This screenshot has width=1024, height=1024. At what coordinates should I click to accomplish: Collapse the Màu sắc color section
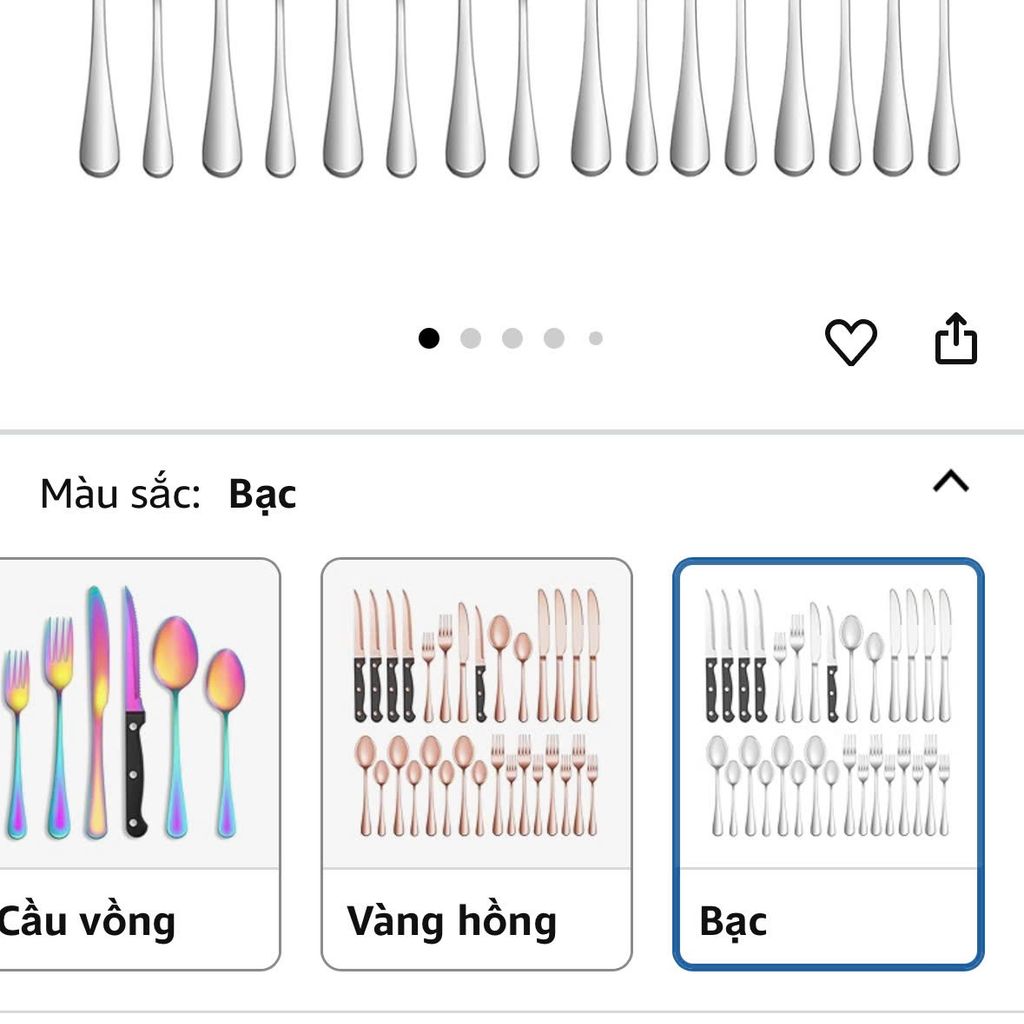pos(950,483)
